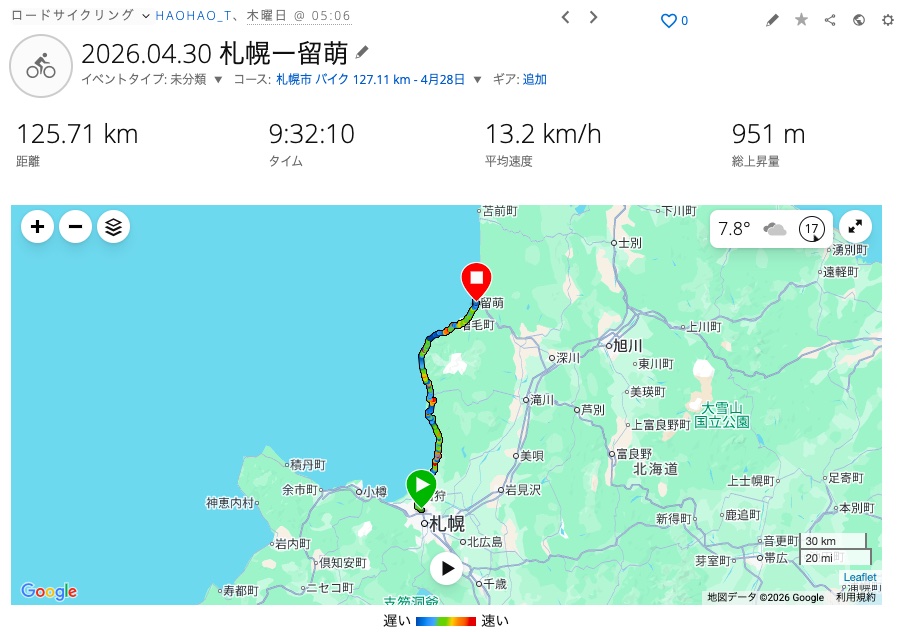Share this cycling activity
The width and height of the screenshot is (899, 632).
[830, 20]
